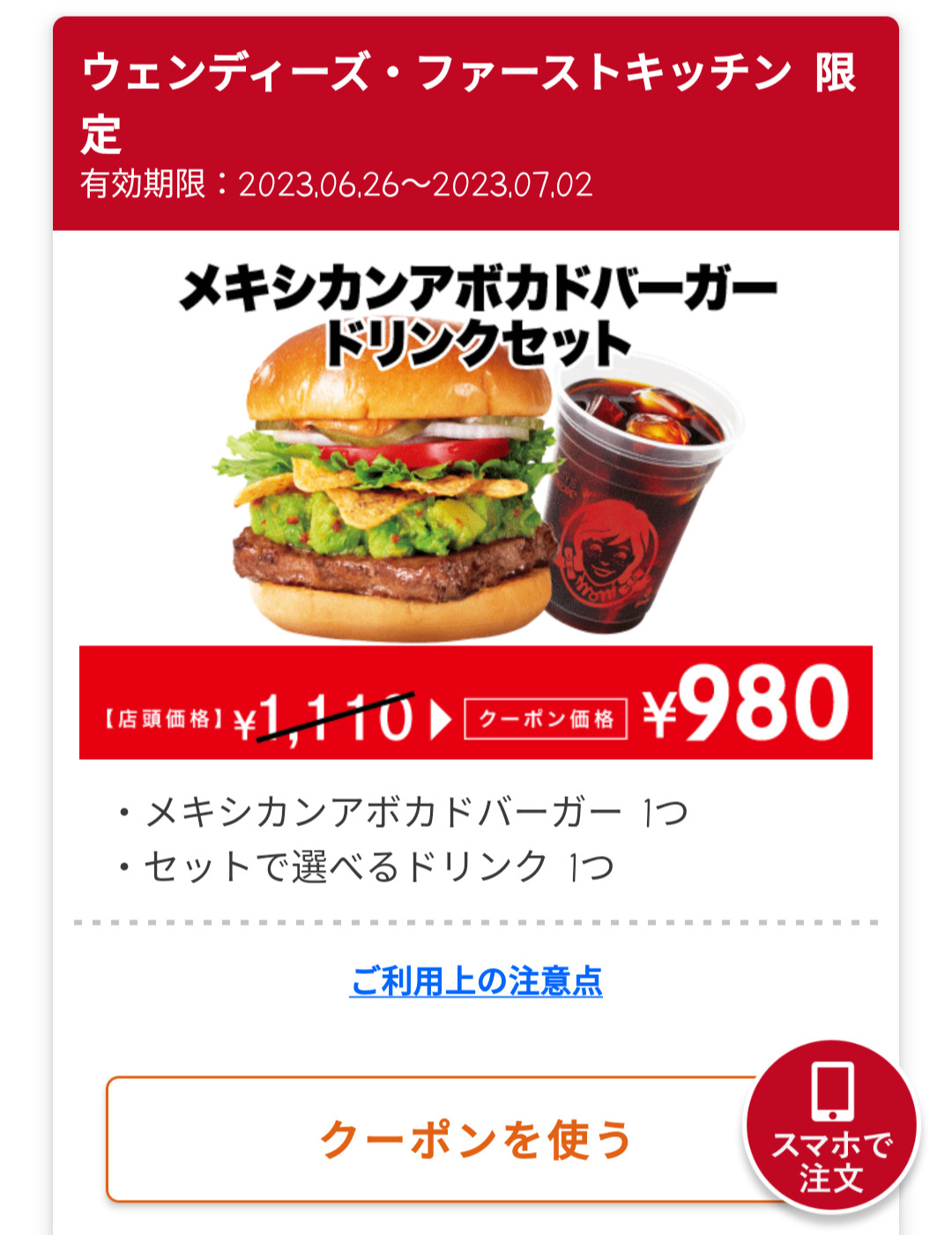Tap the クーポンを使う button
The image size is (952, 1235).
423,1139
